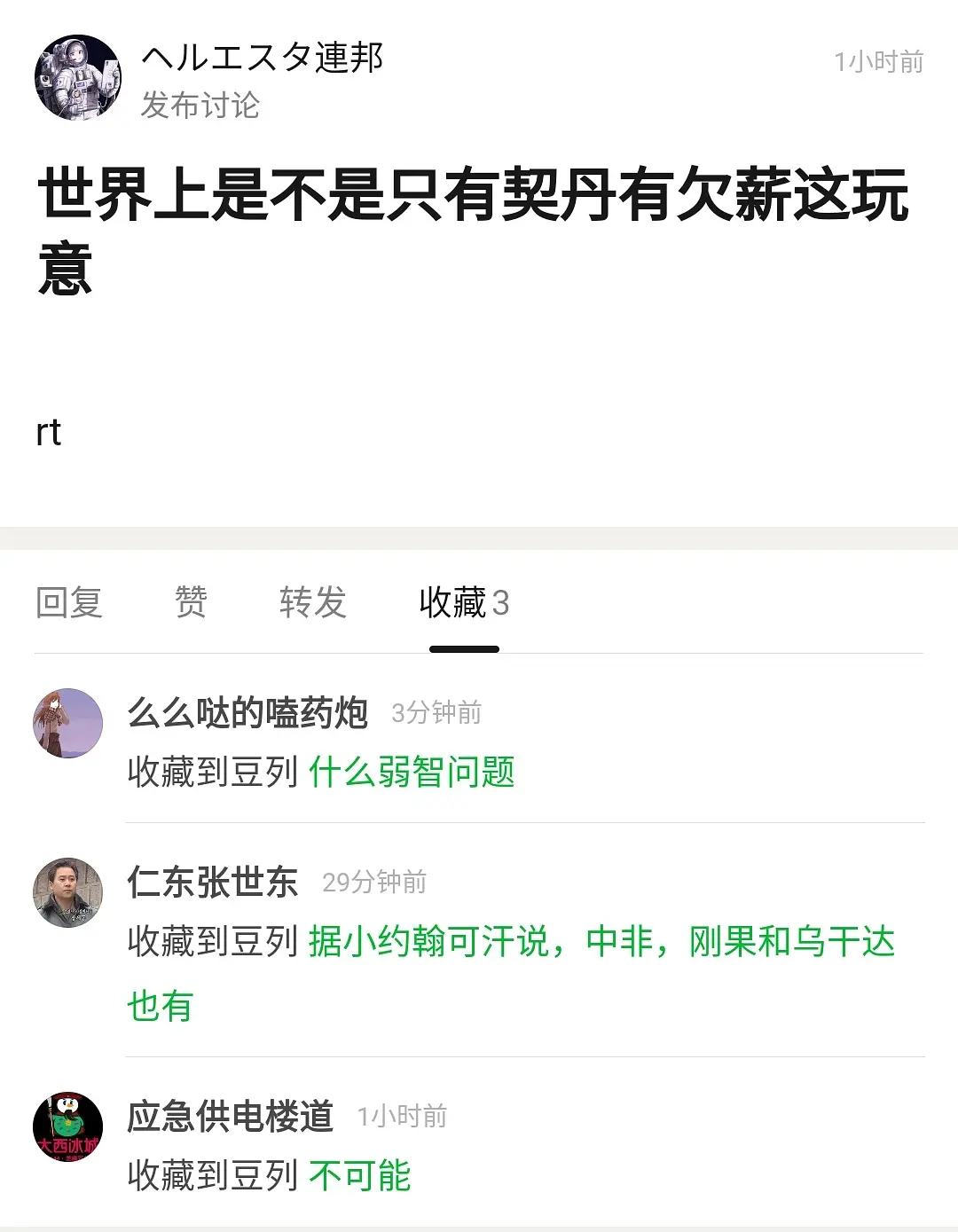Open the author name ヘルエスタ連邦

coord(263,58)
